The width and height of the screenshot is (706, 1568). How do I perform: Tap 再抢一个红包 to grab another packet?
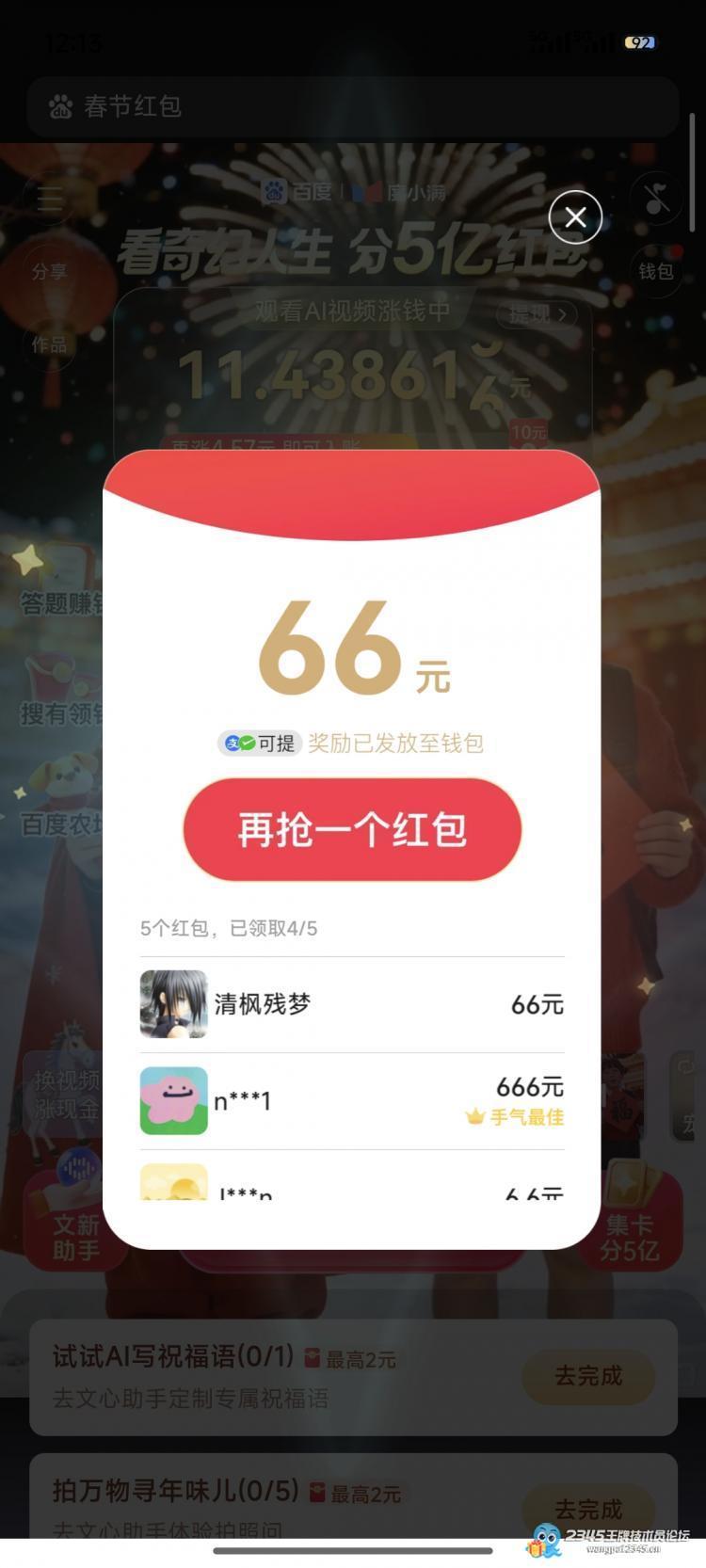click(x=352, y=830)
